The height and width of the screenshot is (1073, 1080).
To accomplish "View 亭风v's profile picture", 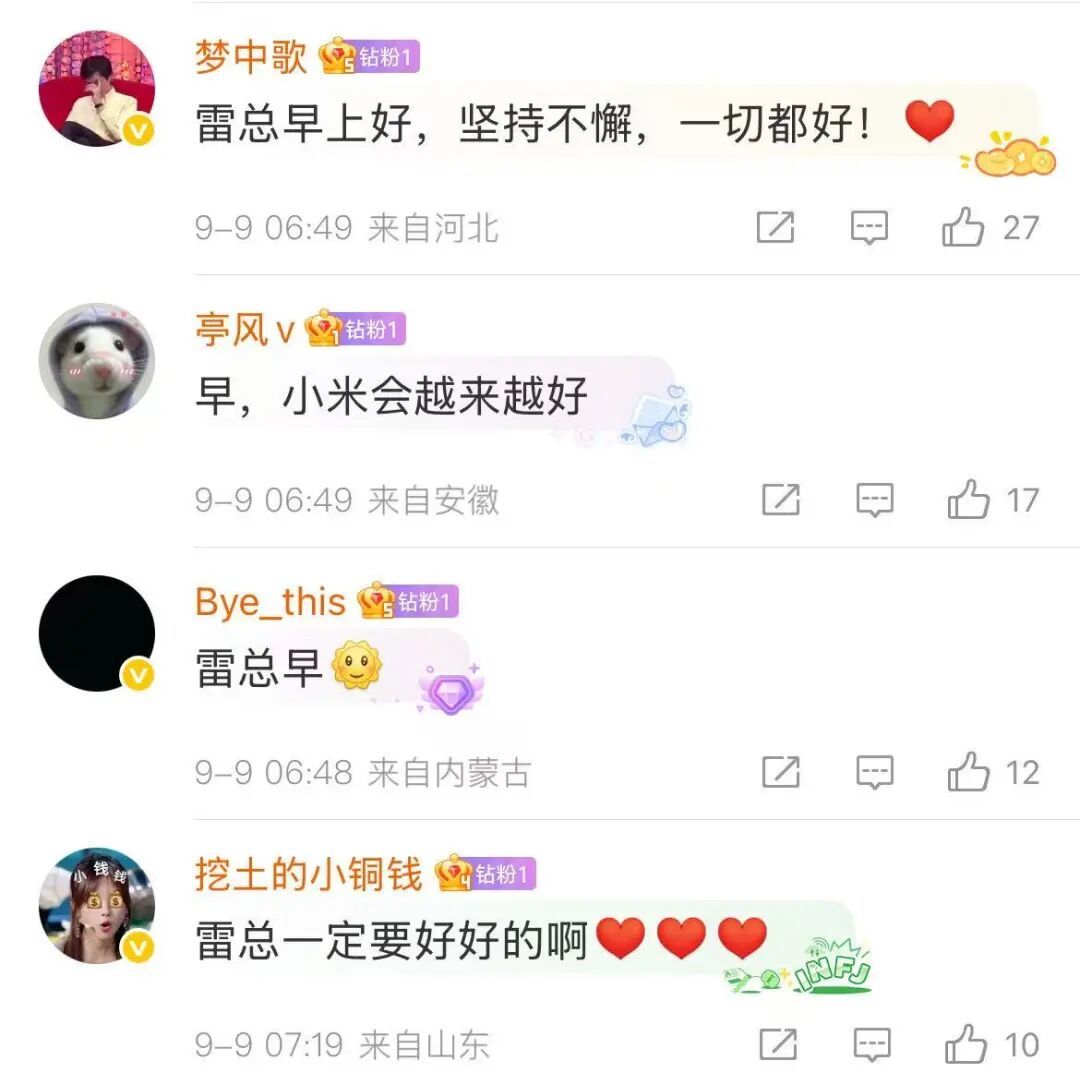I will 97,360.
